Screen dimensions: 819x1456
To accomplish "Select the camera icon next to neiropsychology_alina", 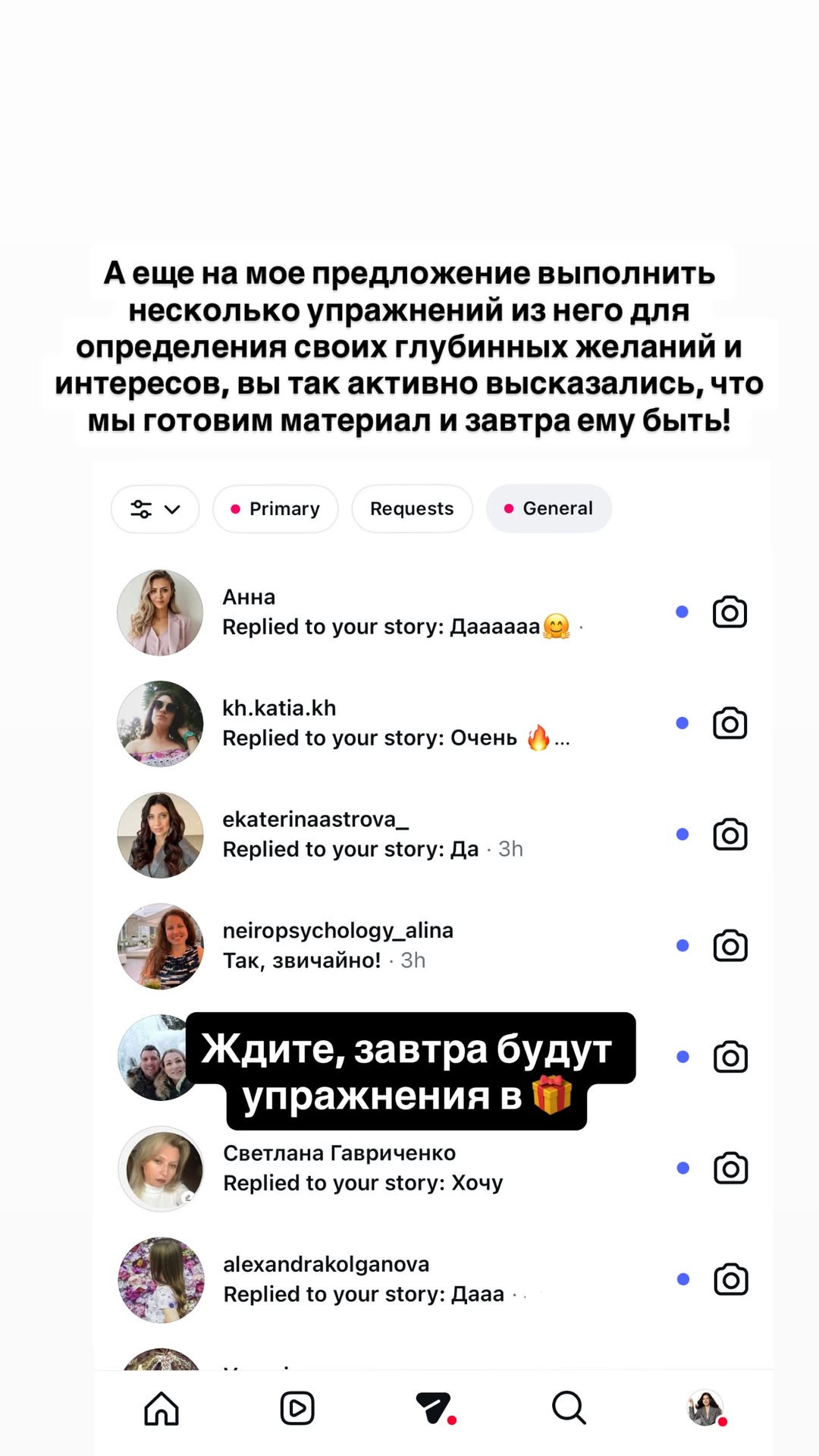I will pos(730,946).
